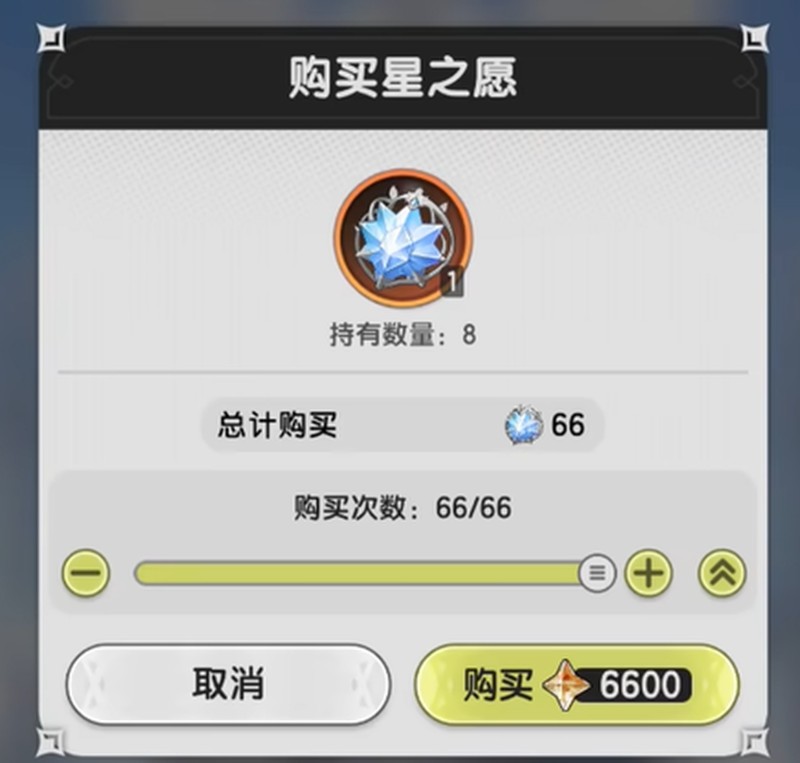Set purchase count to maximum with double-arrow button
Screen dimensions: 800x763
pyautogui.click(x=722, y=573)
